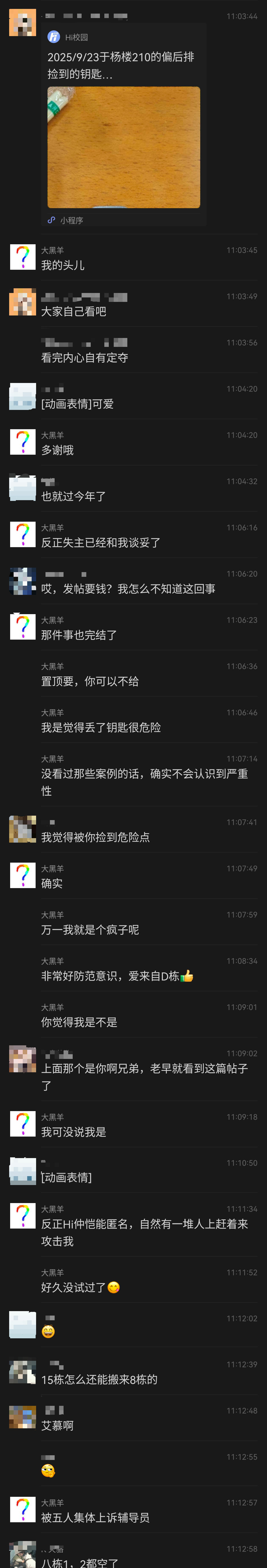267x1568 pixels.
Task: Open 大黑羊's avatar beside 我的头儿
Action: pos(22,257)
